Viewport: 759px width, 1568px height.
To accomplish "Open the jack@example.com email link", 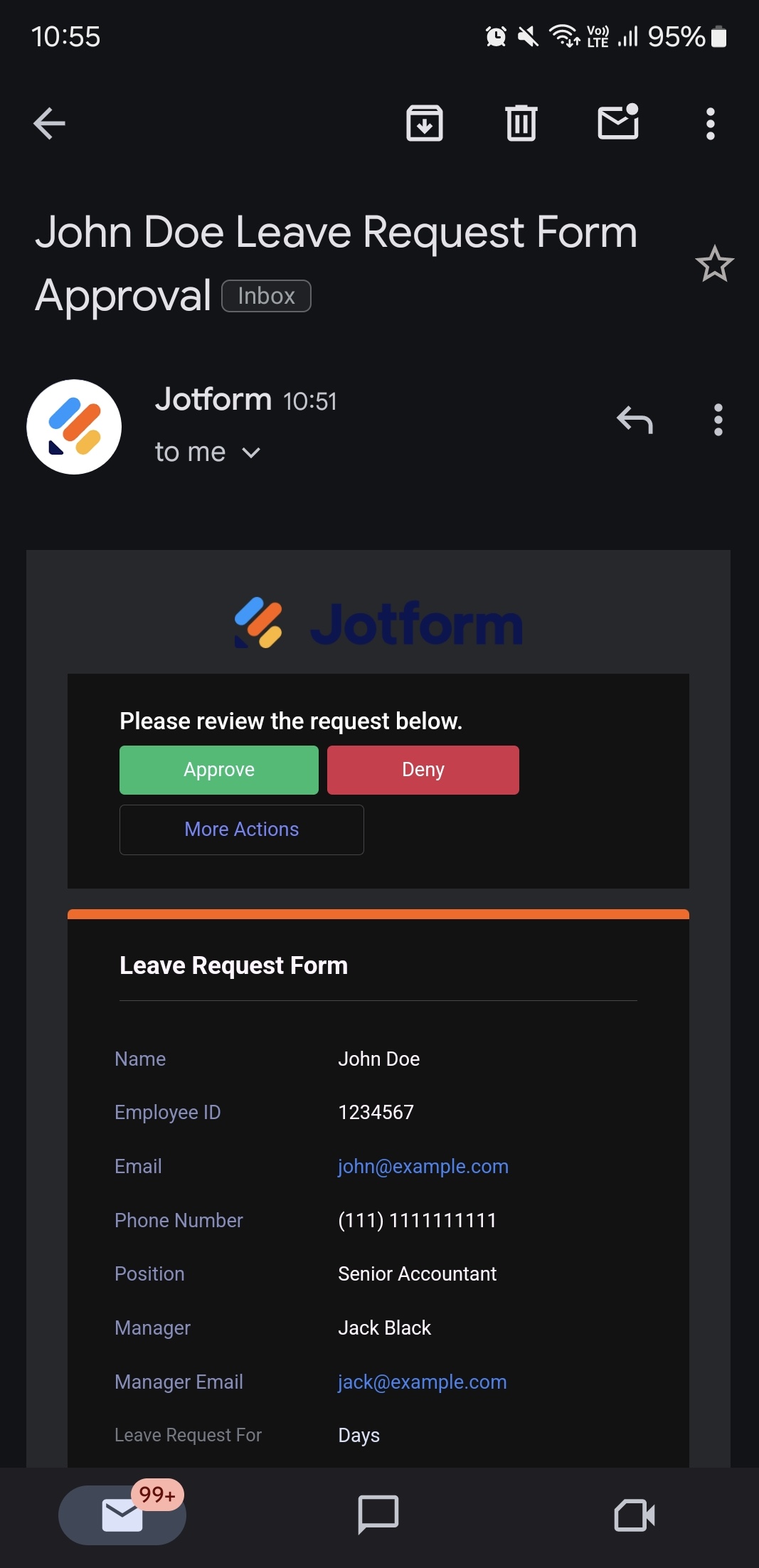I will 422,1382.
